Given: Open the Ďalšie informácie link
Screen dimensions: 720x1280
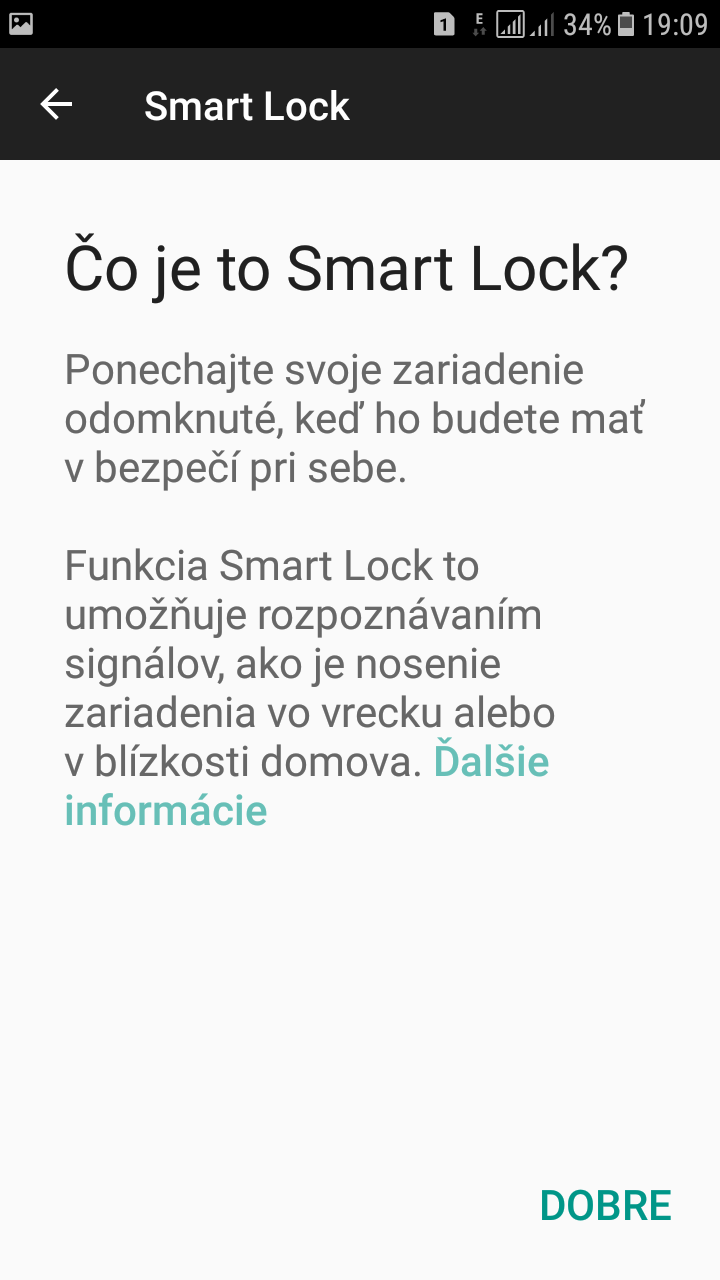Looking at the screenshot, I should tap(307, 786).
